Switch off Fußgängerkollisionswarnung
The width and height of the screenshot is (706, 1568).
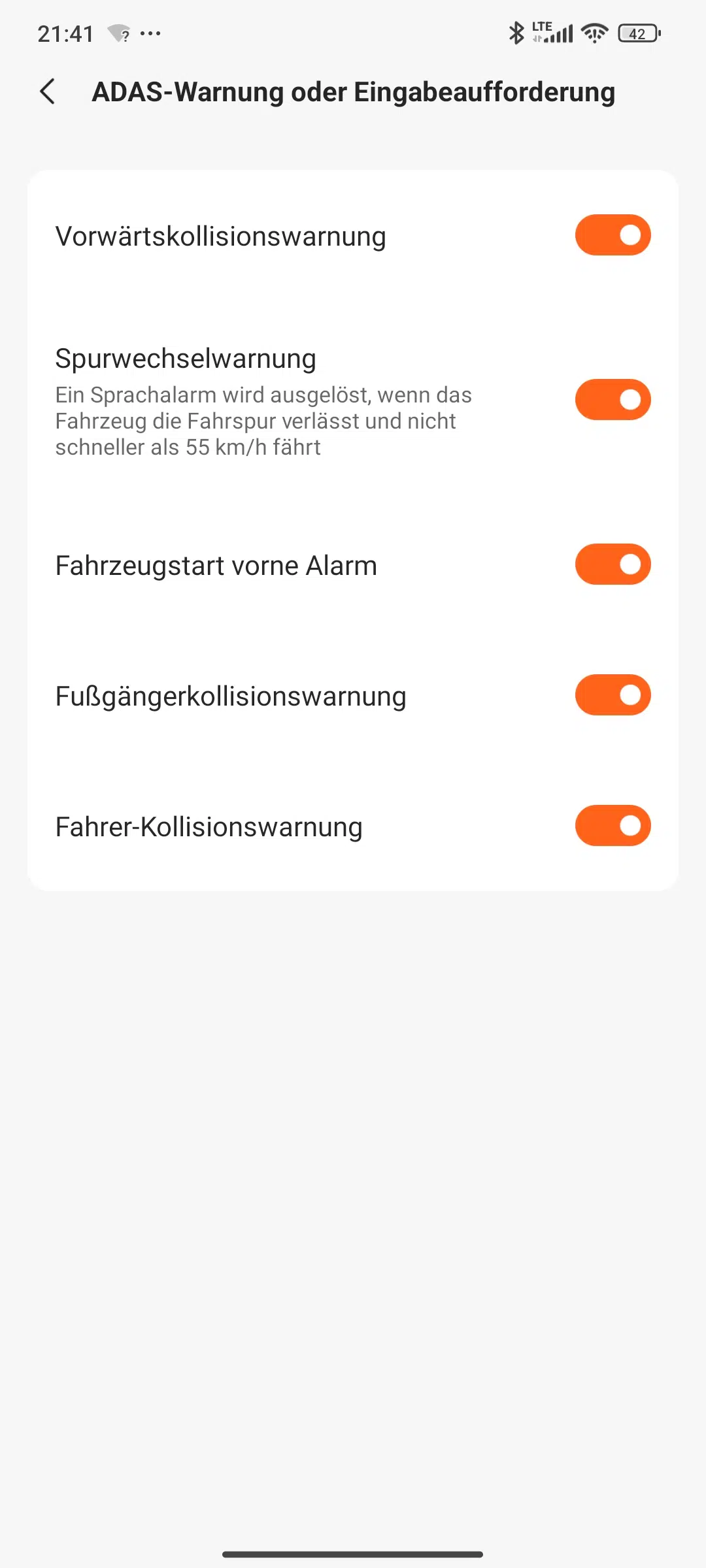pyautogui.click(x=613, y=695)
